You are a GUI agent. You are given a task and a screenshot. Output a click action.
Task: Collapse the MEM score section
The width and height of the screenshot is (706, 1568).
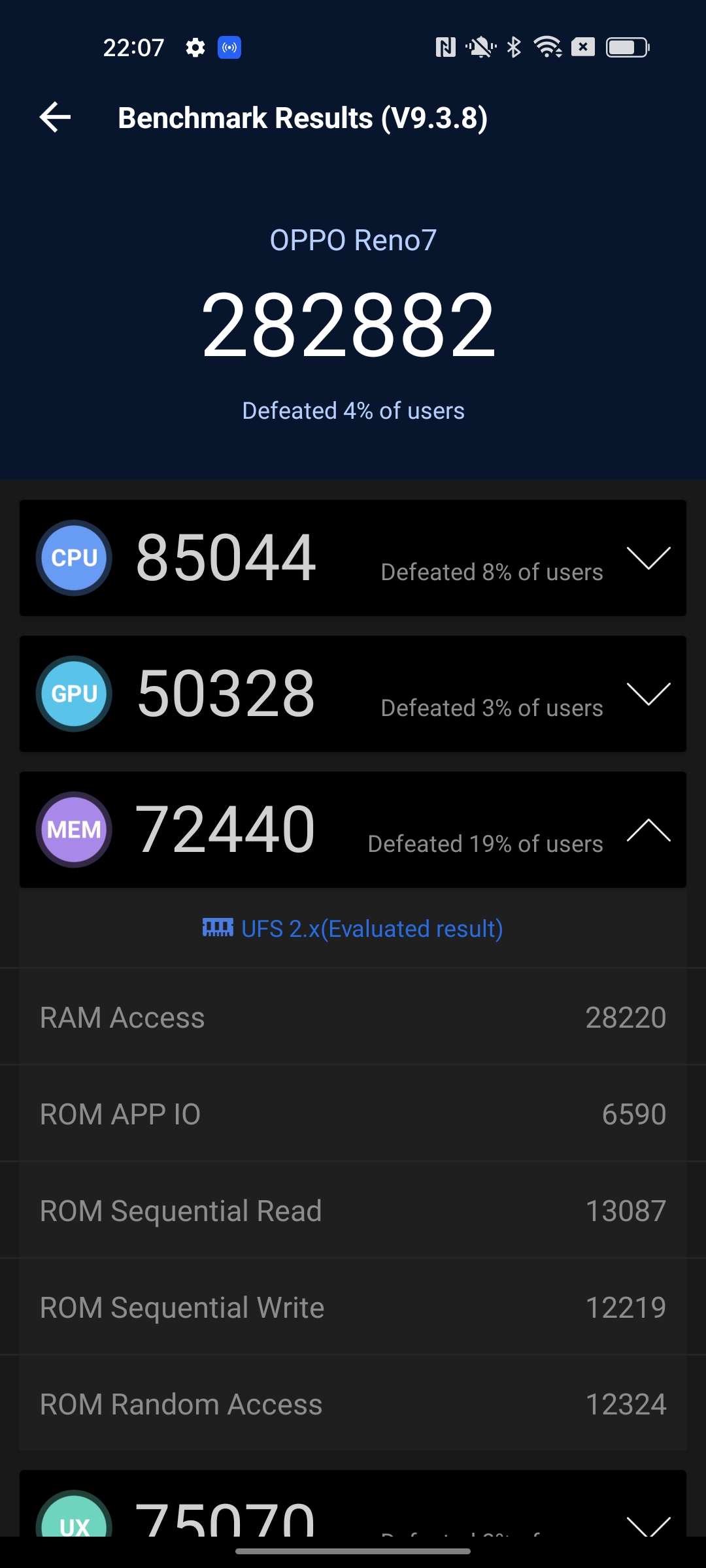[x=648, y=830]
